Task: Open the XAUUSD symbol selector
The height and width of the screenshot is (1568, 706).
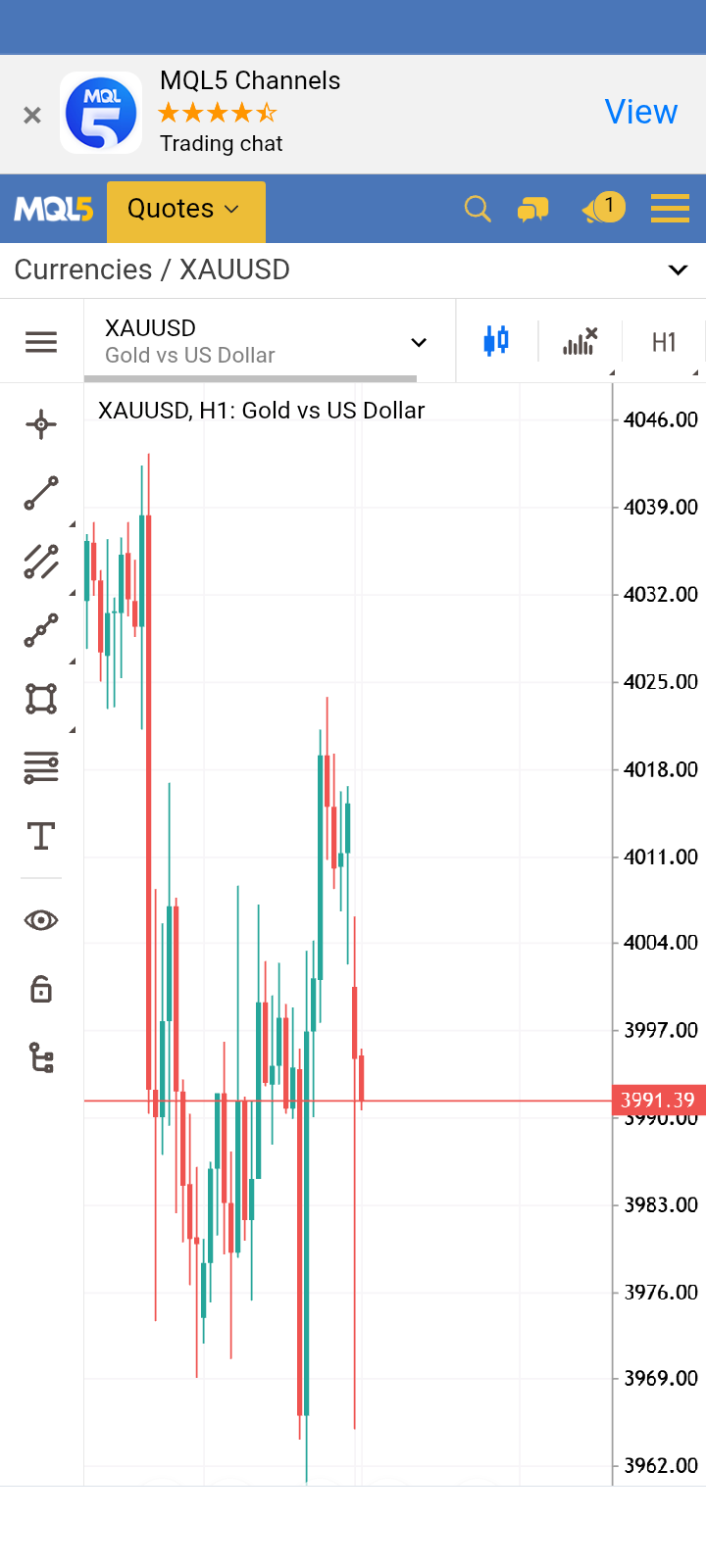Action: click(x=267, y=341)
